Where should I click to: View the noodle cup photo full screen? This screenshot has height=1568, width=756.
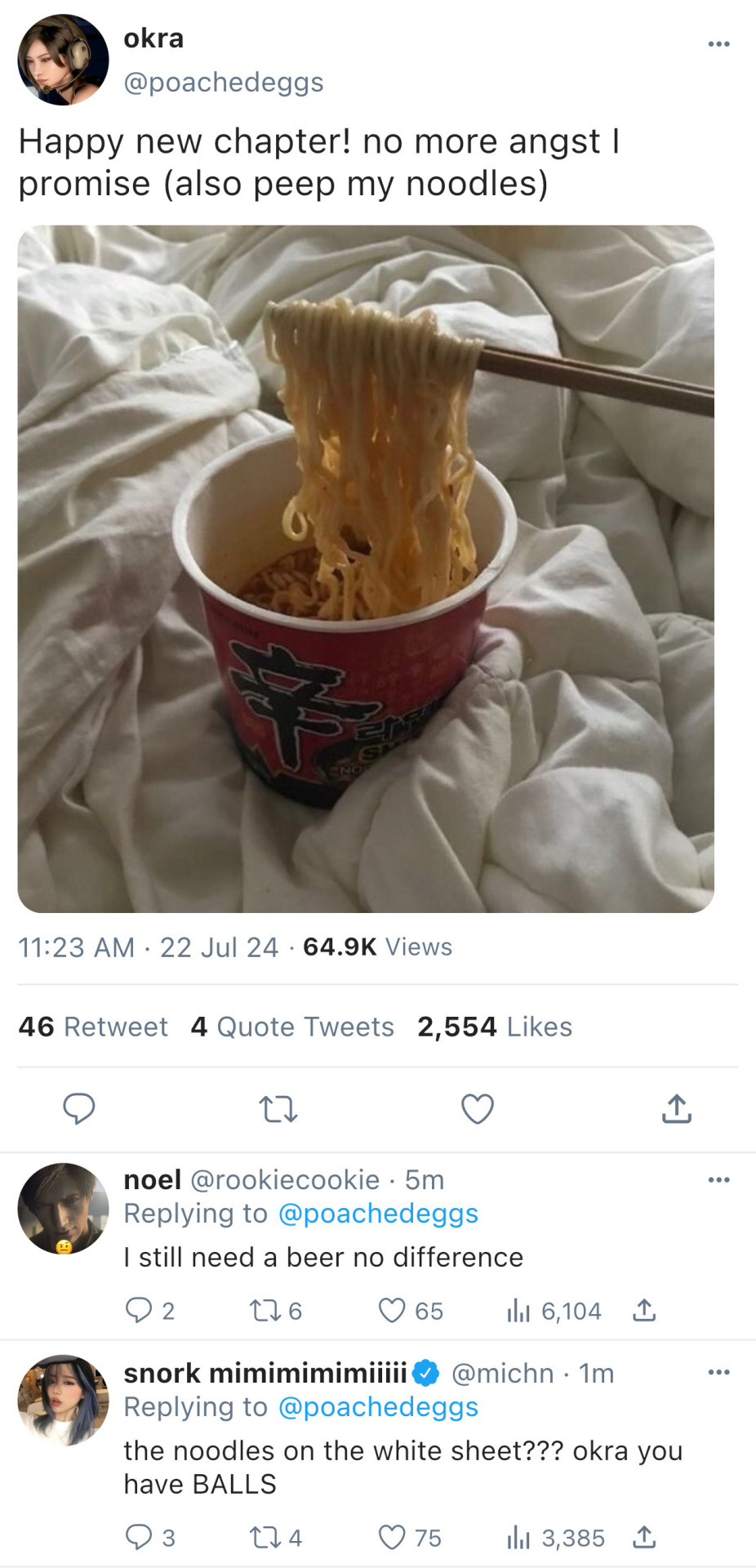(x=366, y=568)
